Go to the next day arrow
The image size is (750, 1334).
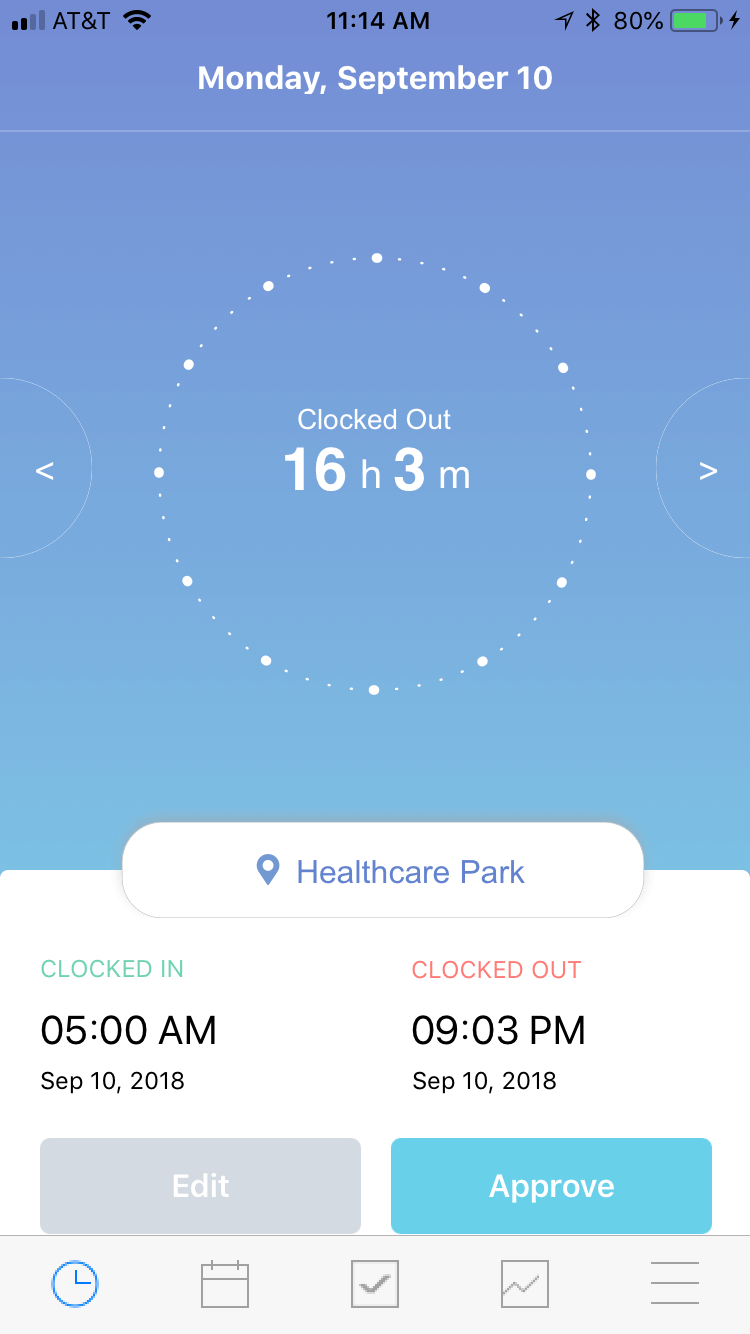click(x=707, y=469)
